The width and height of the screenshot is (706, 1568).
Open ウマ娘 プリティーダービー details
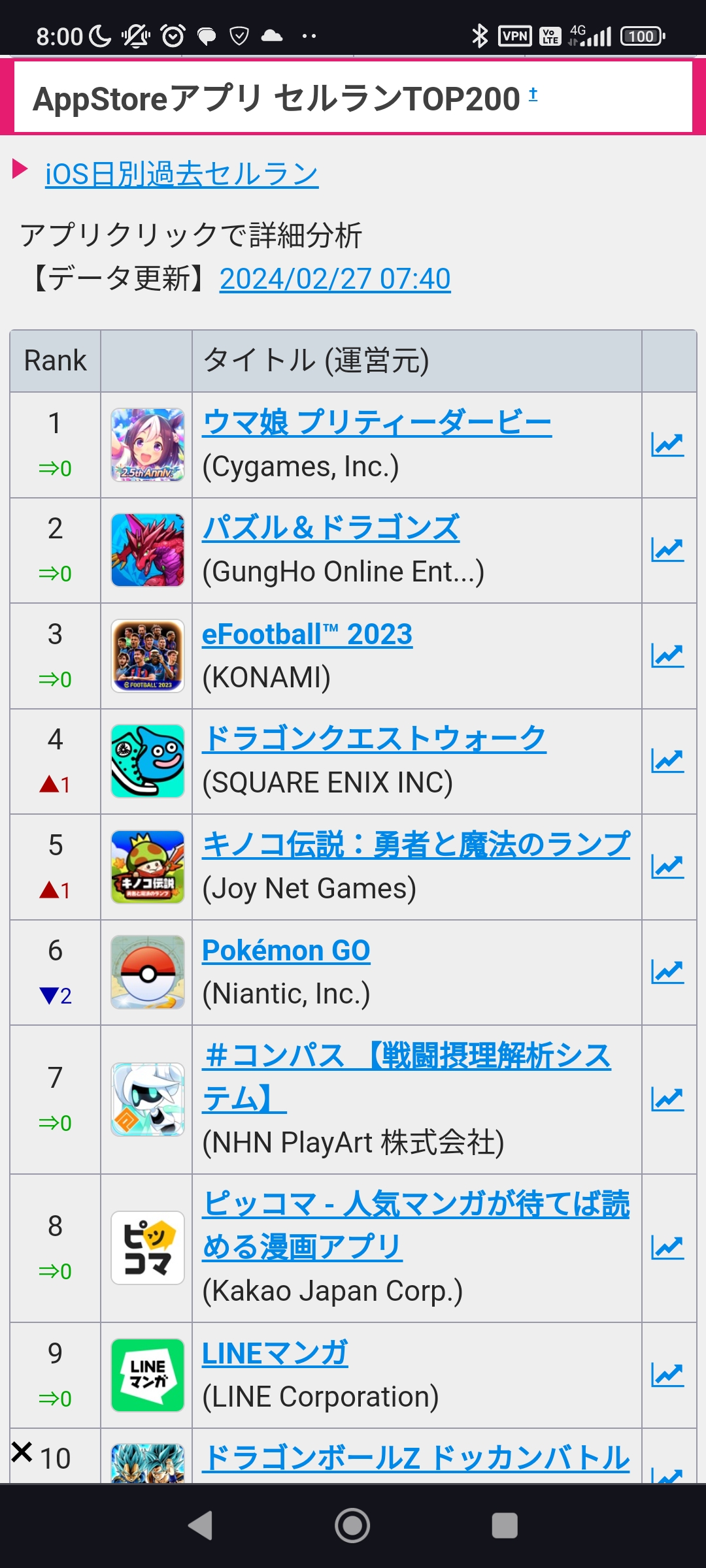[x=377, y=423]
